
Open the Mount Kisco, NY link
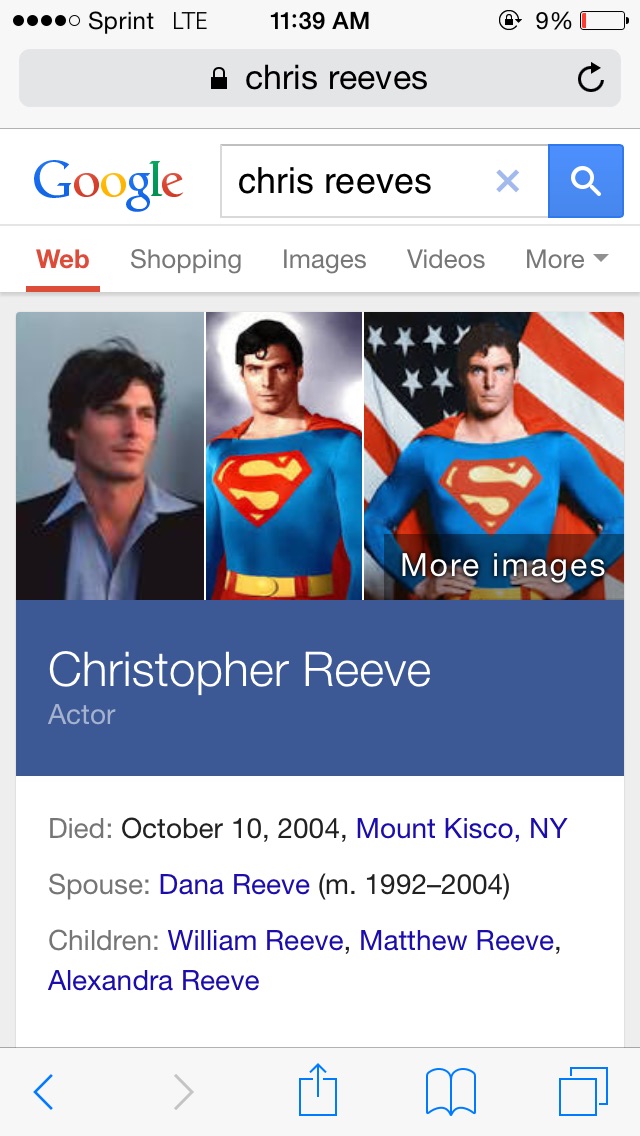[x=461, y=829]
